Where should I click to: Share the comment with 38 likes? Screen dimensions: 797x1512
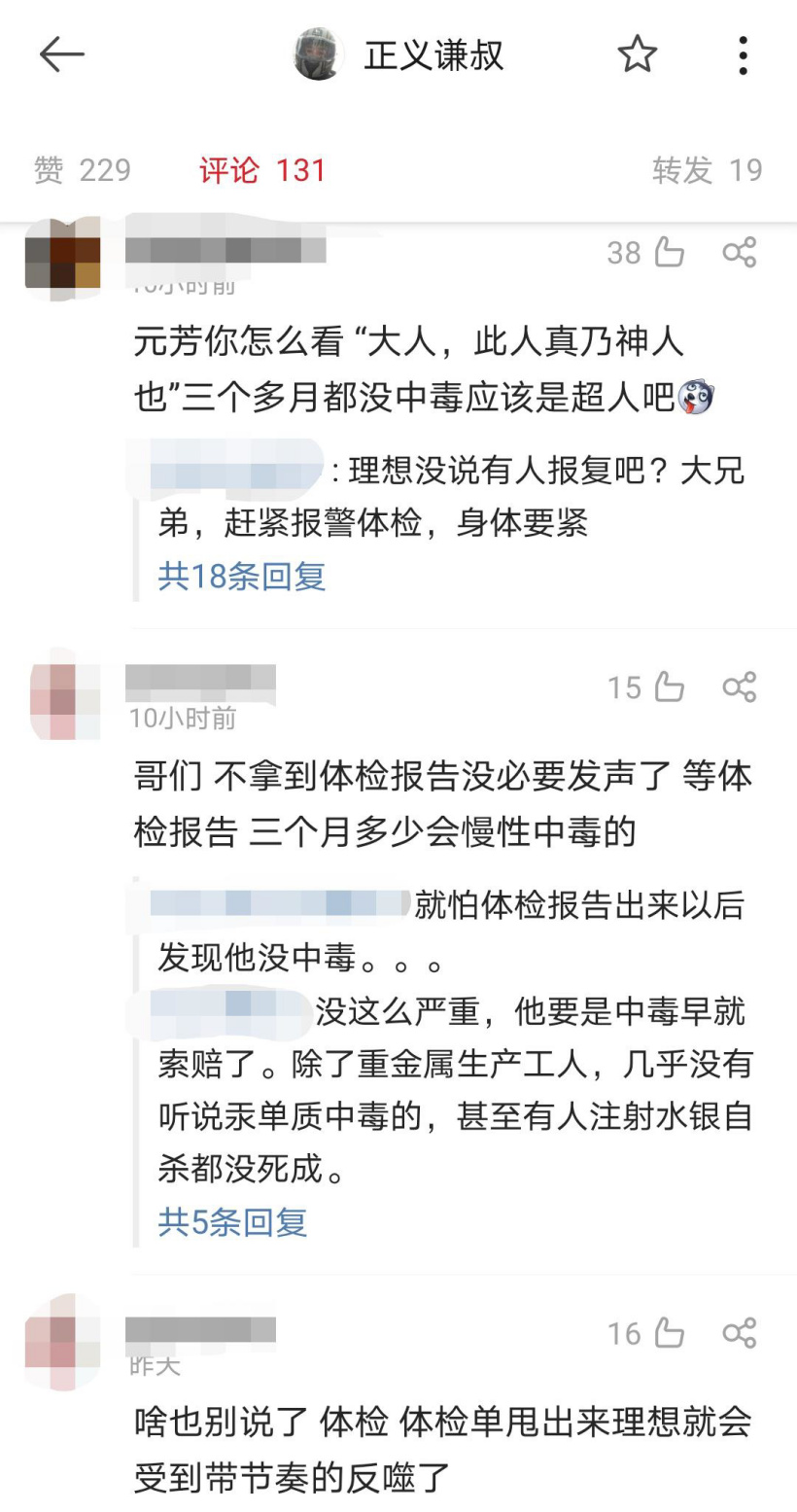(x=740, y=253)
